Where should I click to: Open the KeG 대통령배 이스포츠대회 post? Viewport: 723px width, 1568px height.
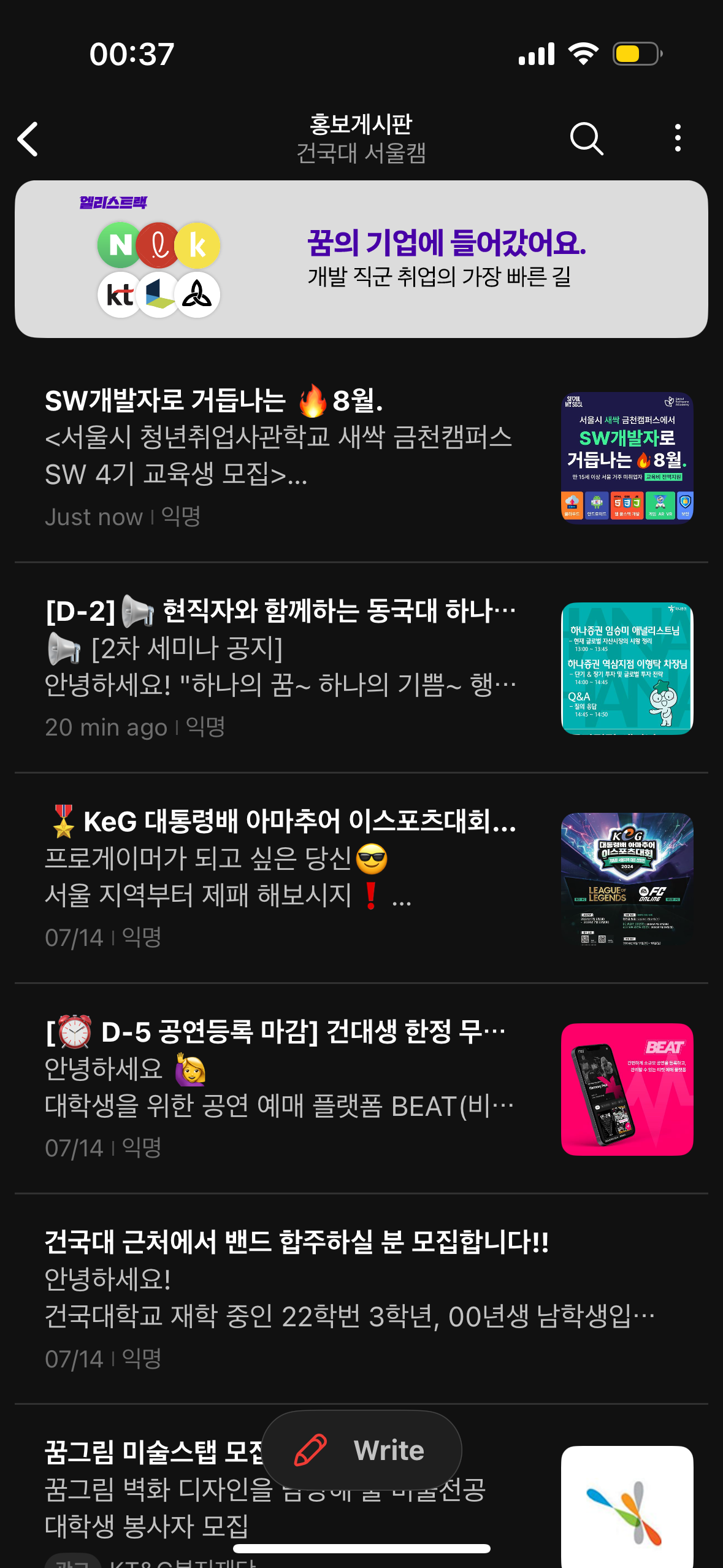[361, 878]
